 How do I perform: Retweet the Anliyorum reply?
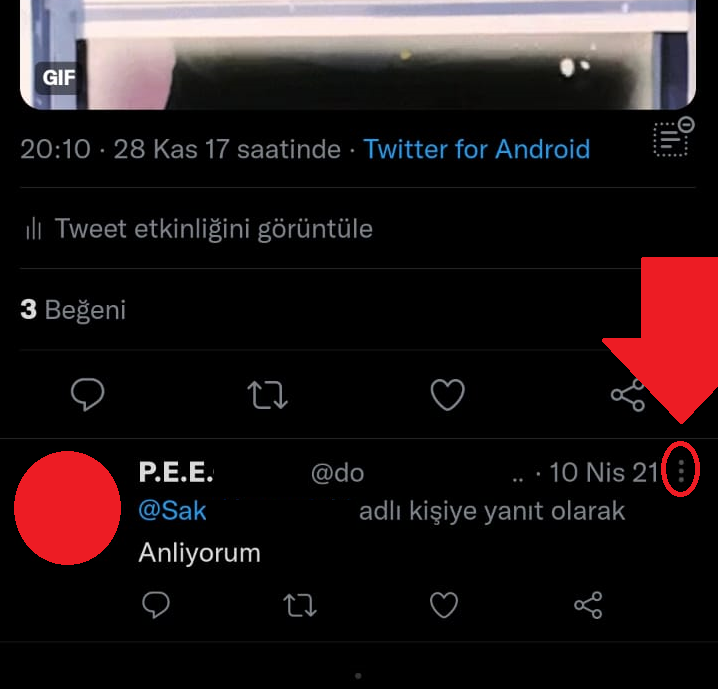pos(300,605)
